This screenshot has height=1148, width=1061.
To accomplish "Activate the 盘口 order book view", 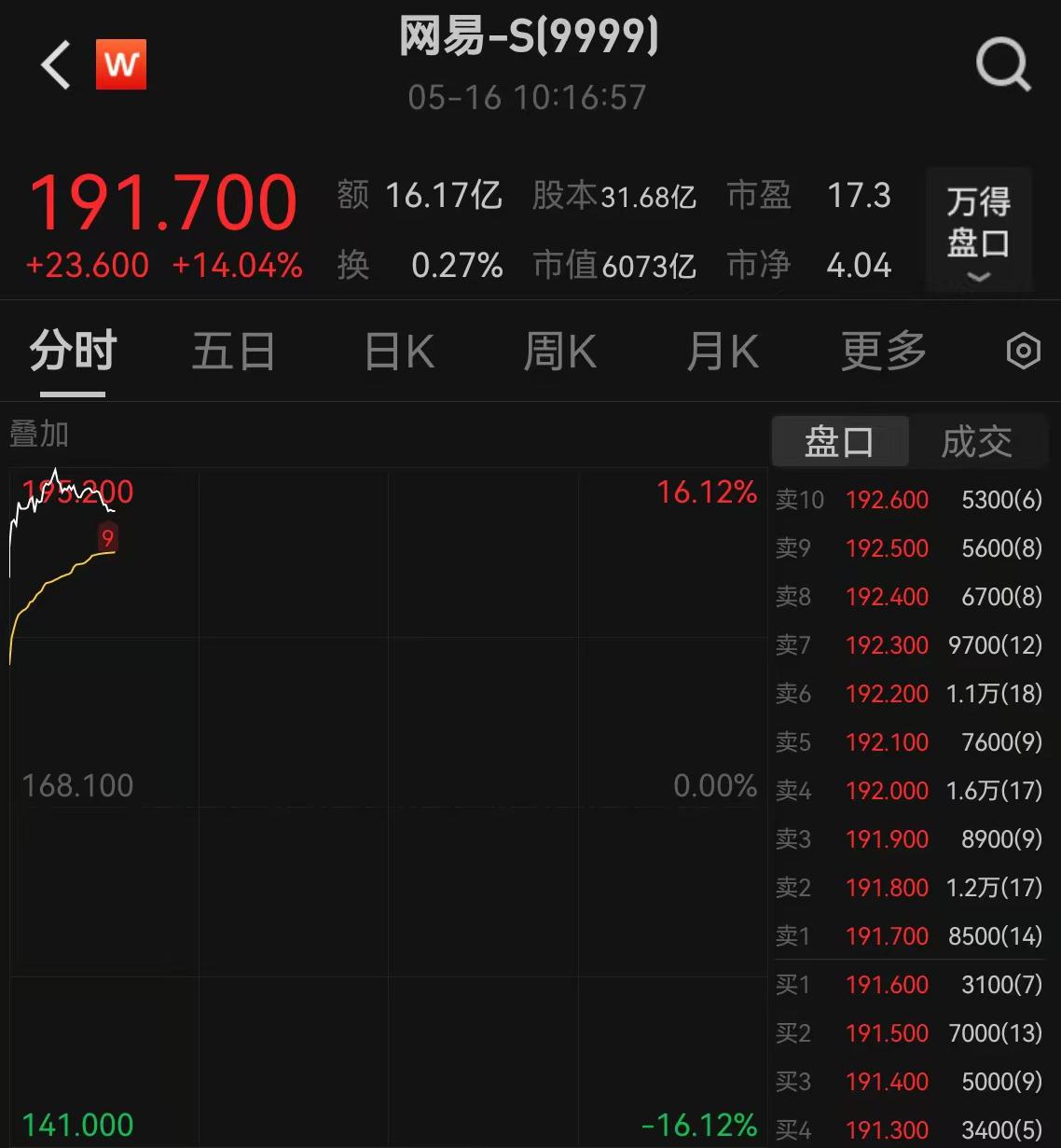I will pos(838,441).
